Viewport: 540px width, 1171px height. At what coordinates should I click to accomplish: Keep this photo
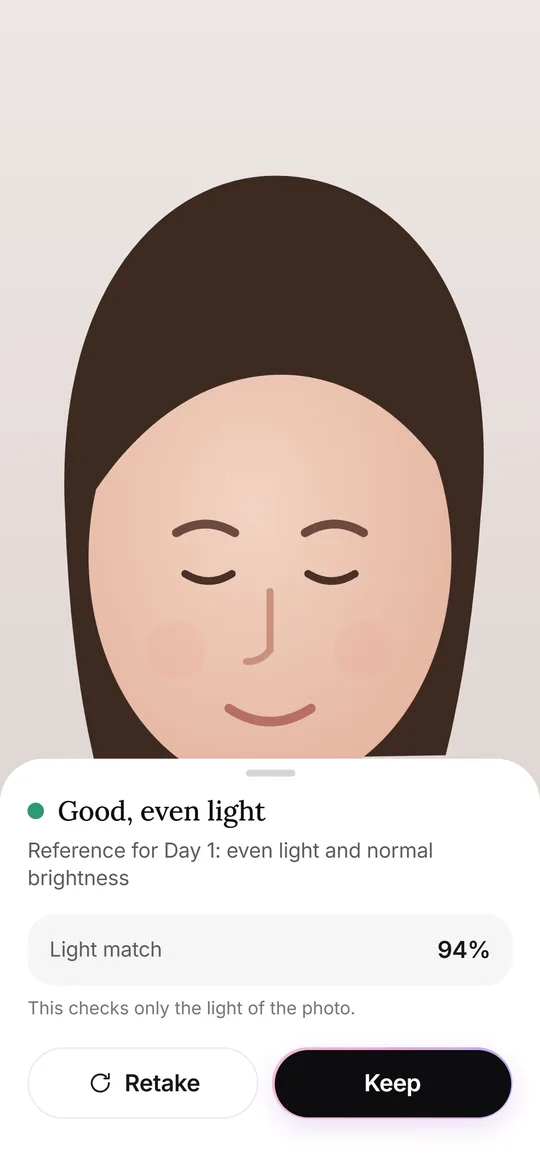tap(393, 1083)
